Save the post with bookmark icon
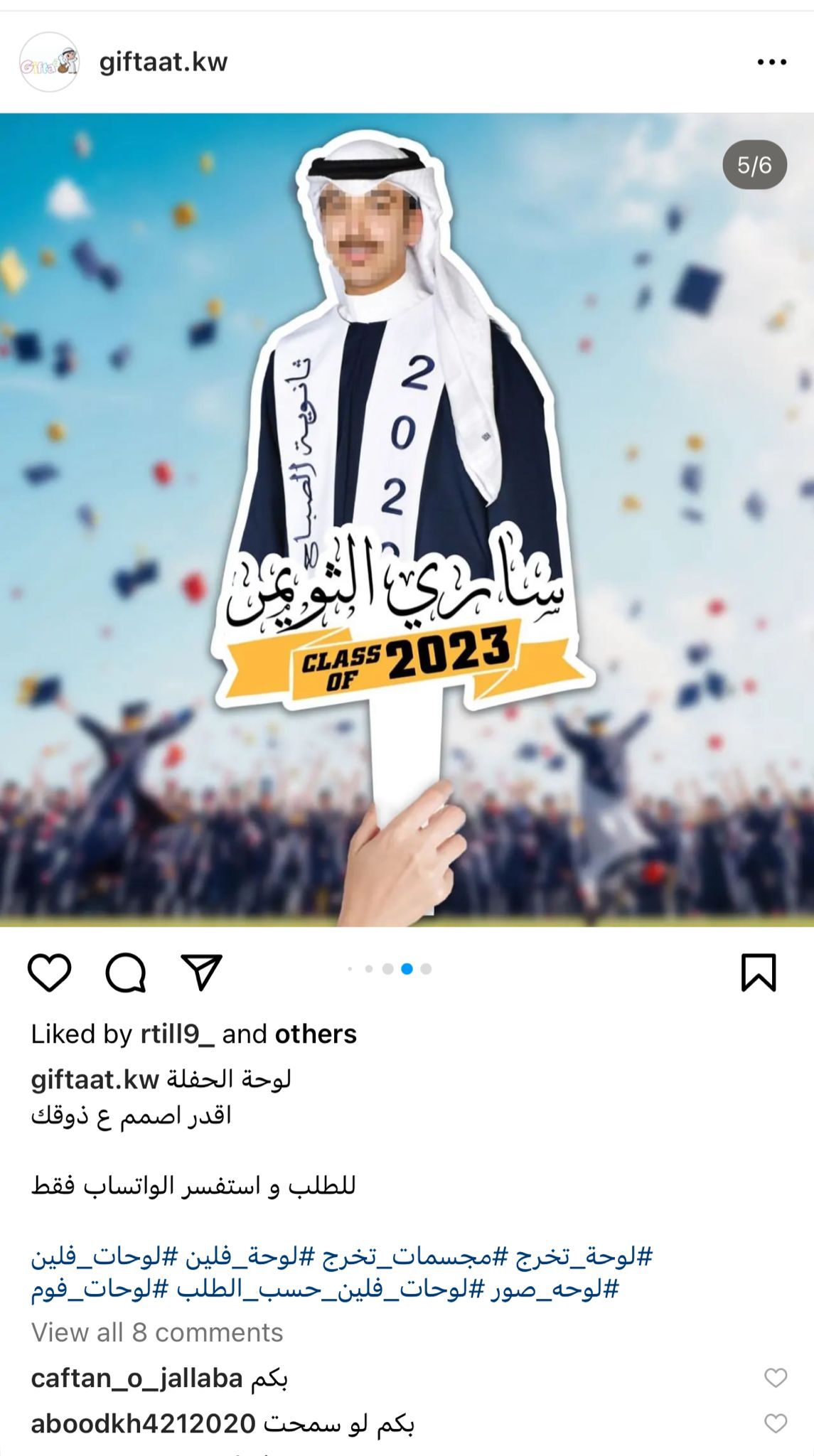Screen dimensions: 814x1456 (x=759, y=972)
